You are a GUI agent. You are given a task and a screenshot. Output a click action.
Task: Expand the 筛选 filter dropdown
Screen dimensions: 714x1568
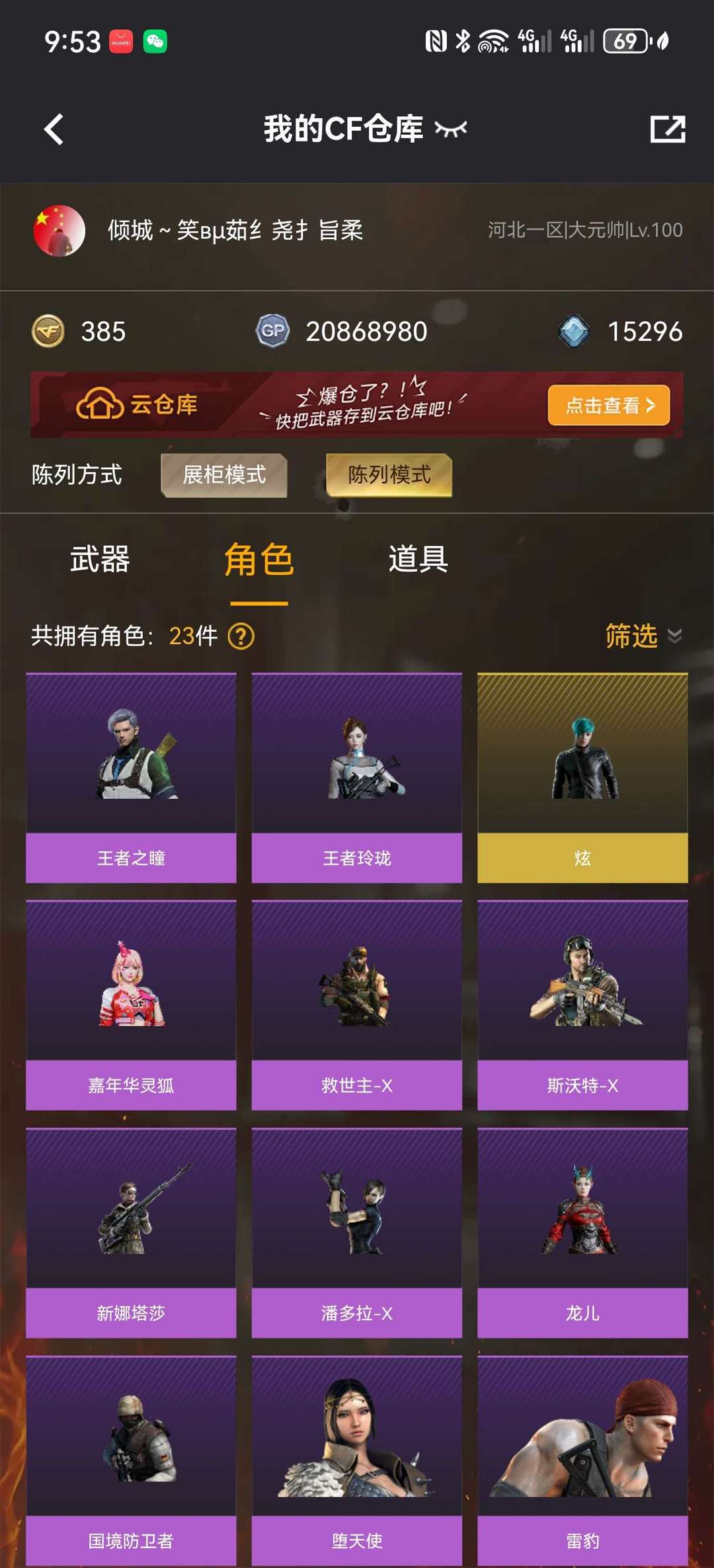[x=643, y=636]
